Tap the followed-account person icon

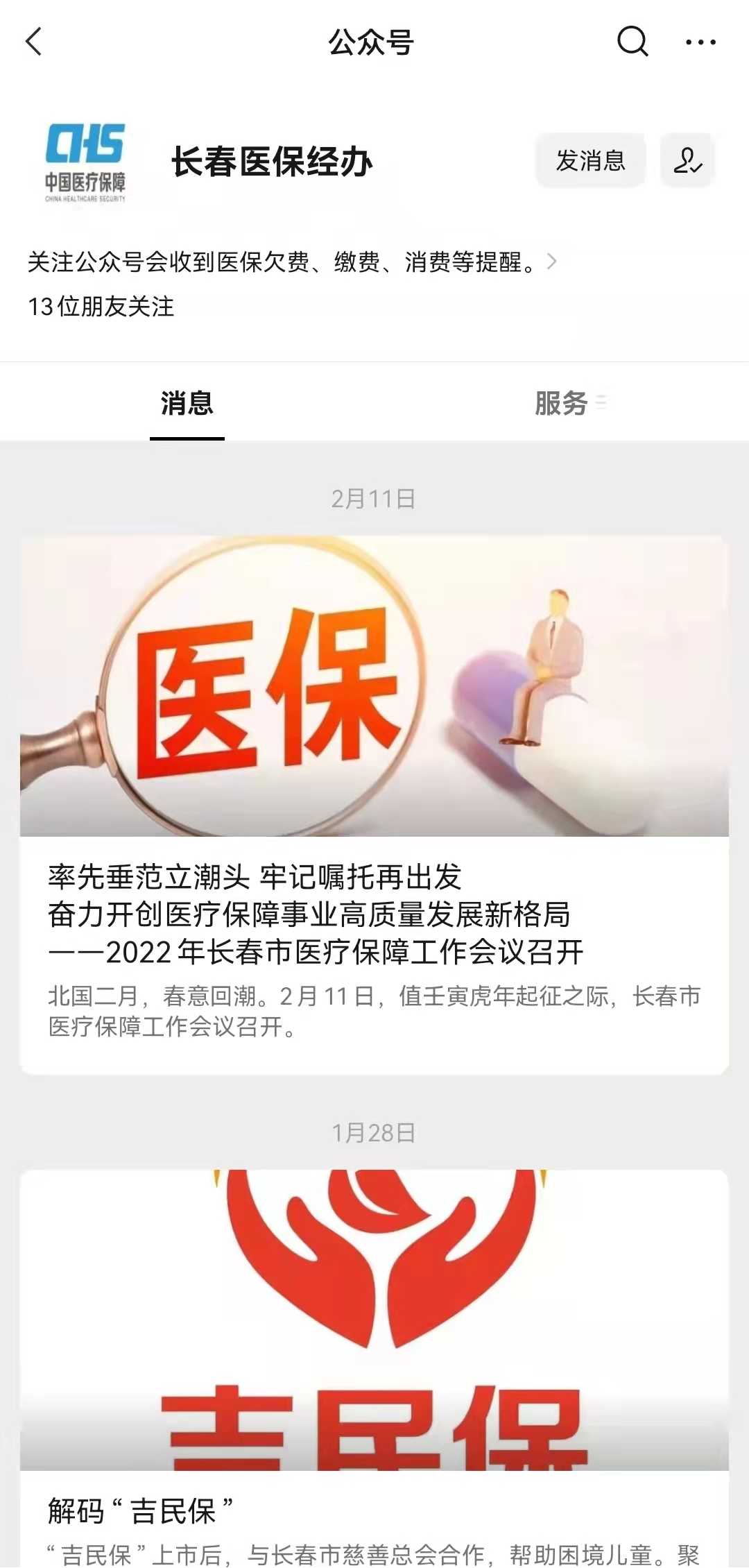coord(687,161)
